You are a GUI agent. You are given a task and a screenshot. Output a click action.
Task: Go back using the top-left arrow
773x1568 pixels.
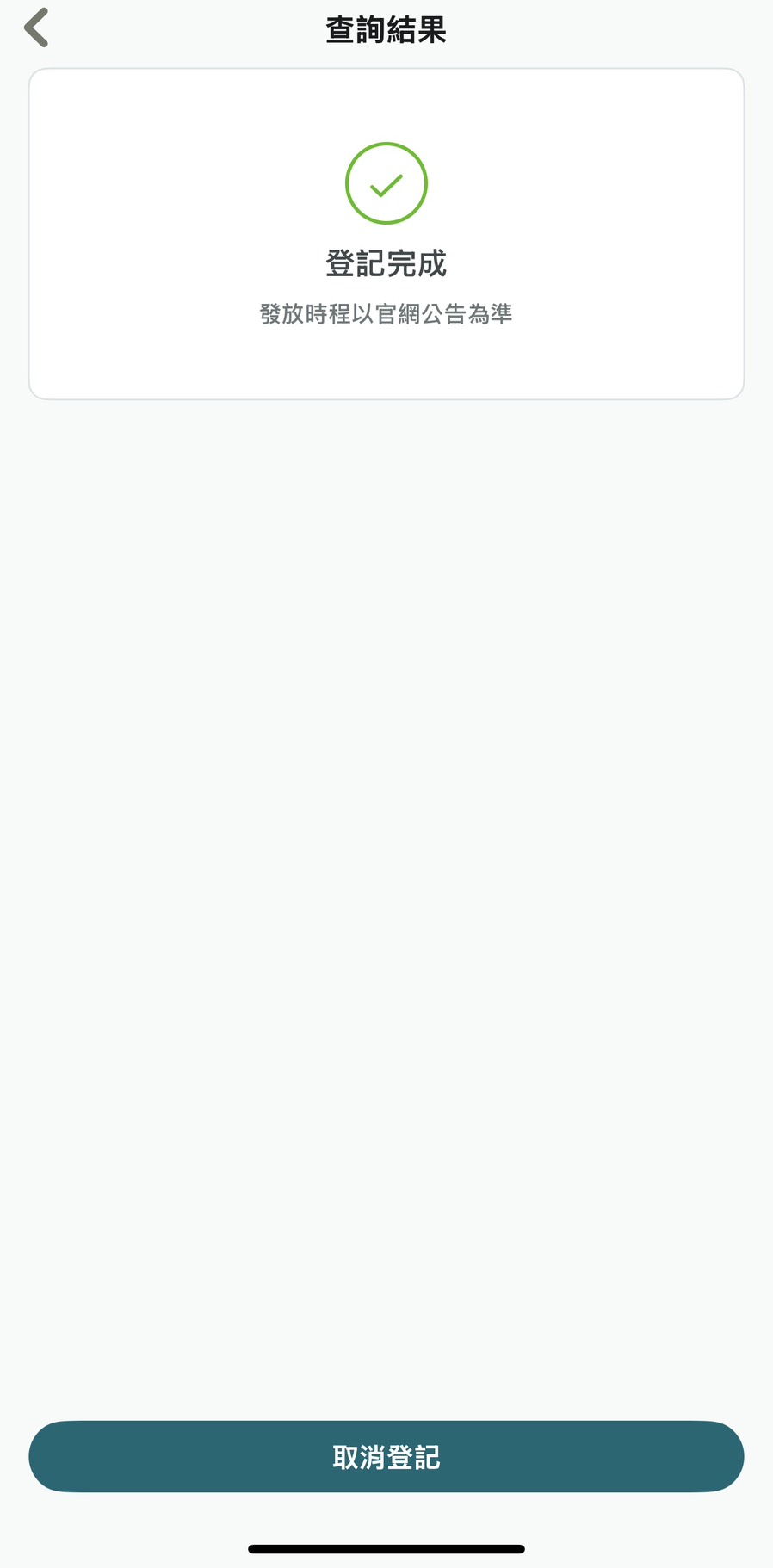pyautogui.click(x=36, y=28)
